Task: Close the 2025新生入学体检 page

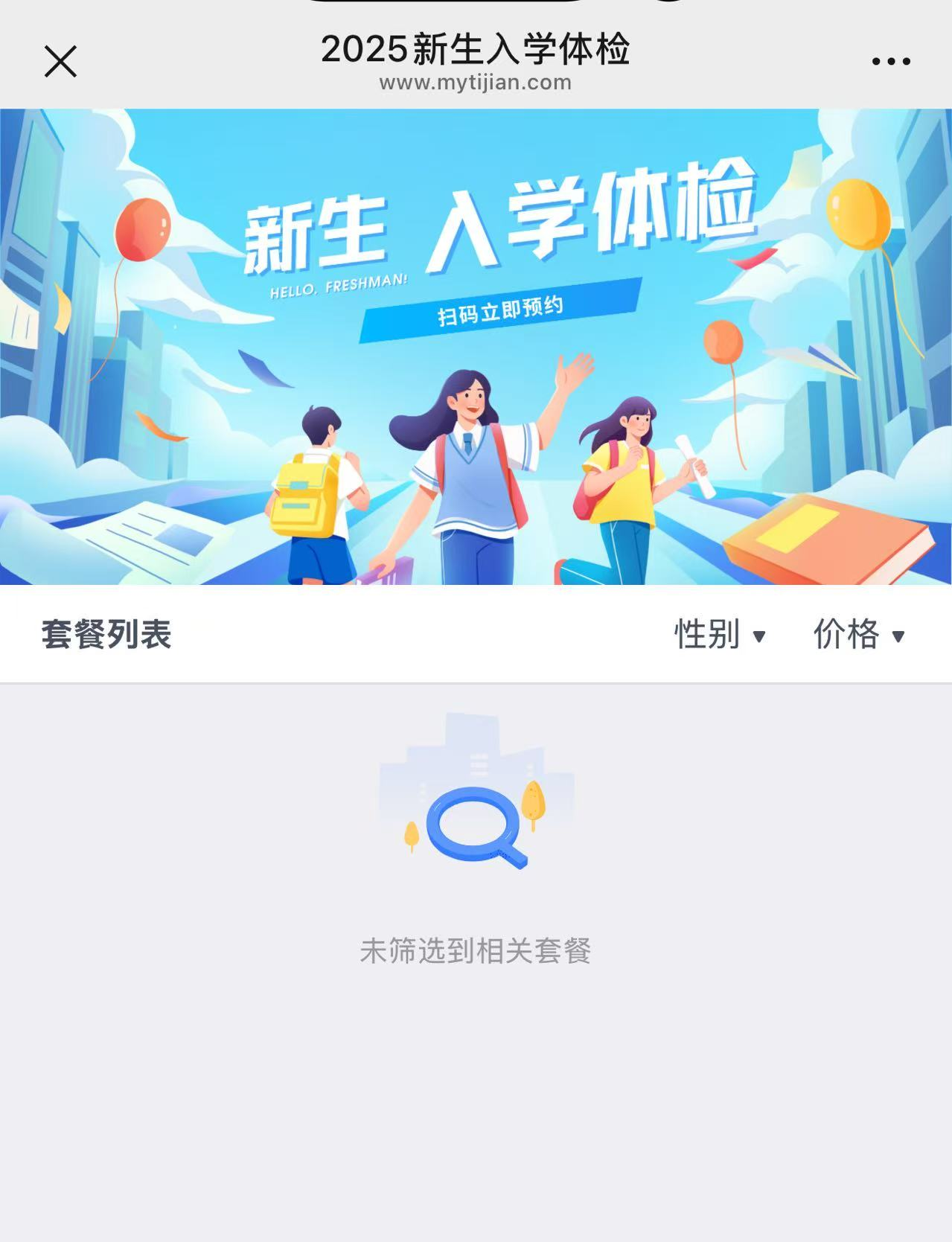Action: click(60, 61)
